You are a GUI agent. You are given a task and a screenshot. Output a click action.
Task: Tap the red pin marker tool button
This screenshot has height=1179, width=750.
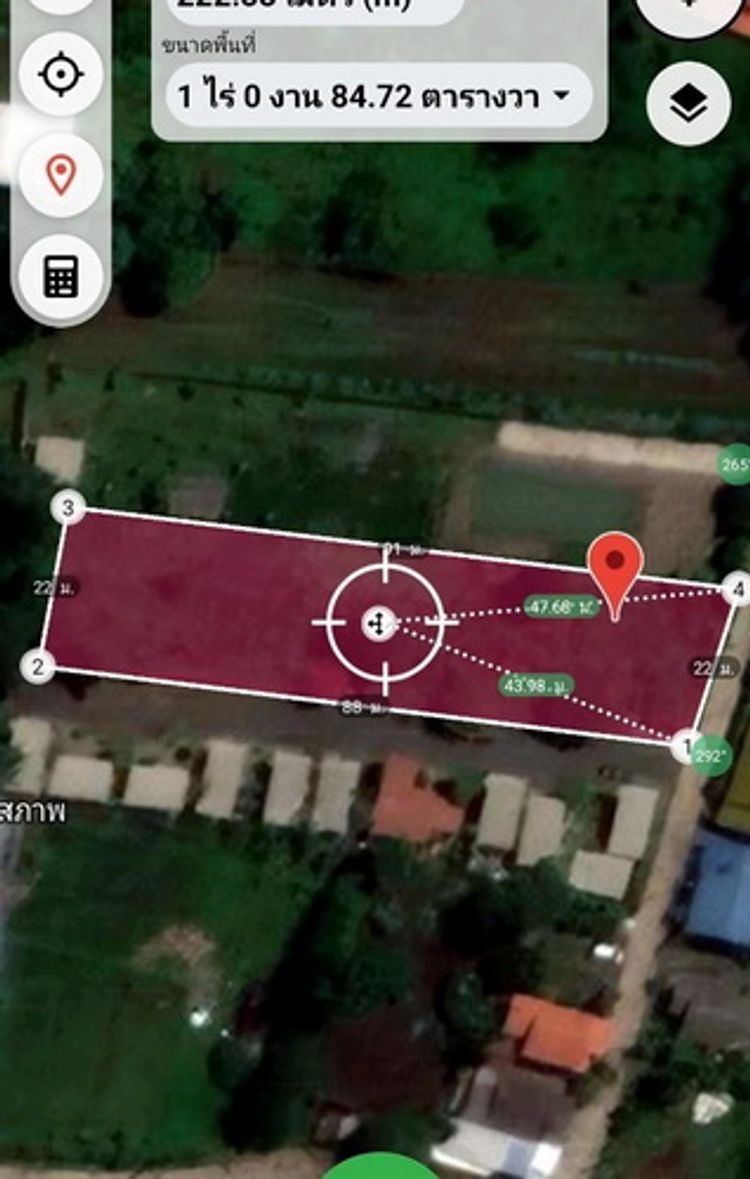pos(61,175)
